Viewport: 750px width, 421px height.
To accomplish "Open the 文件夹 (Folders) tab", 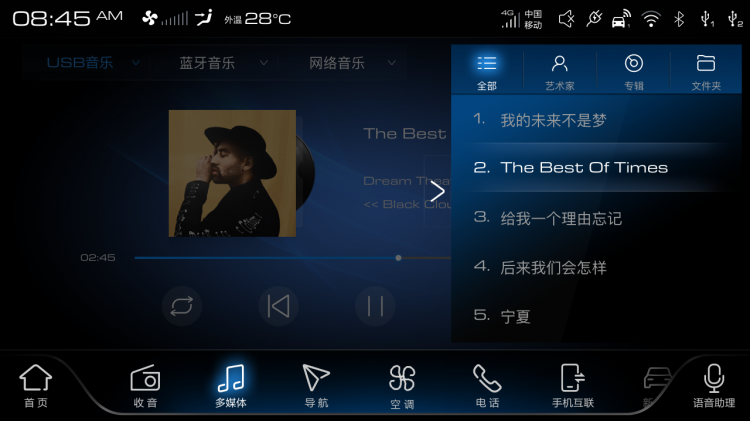I will click(706, 71).
